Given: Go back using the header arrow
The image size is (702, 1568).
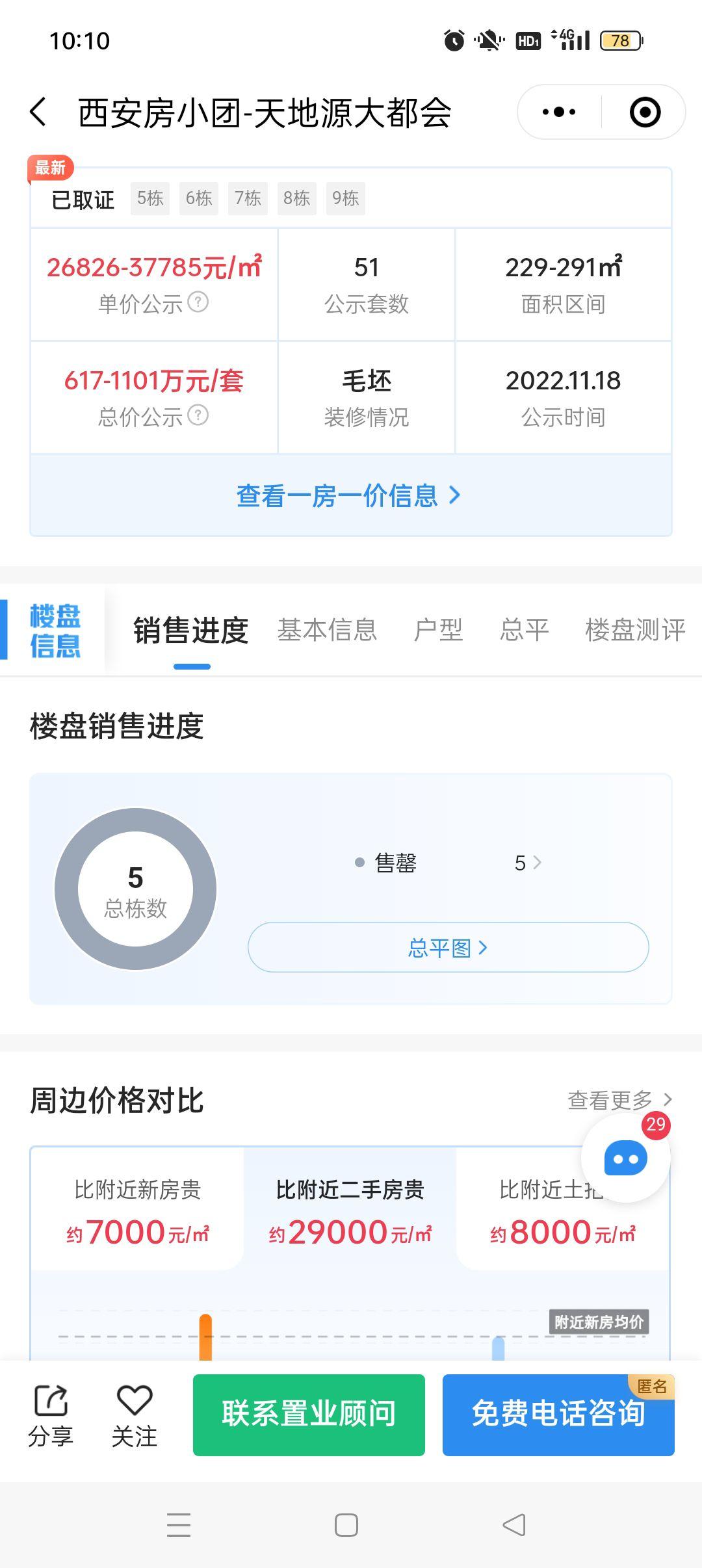Looking at the screenshot, I should [x=38, y=112].
